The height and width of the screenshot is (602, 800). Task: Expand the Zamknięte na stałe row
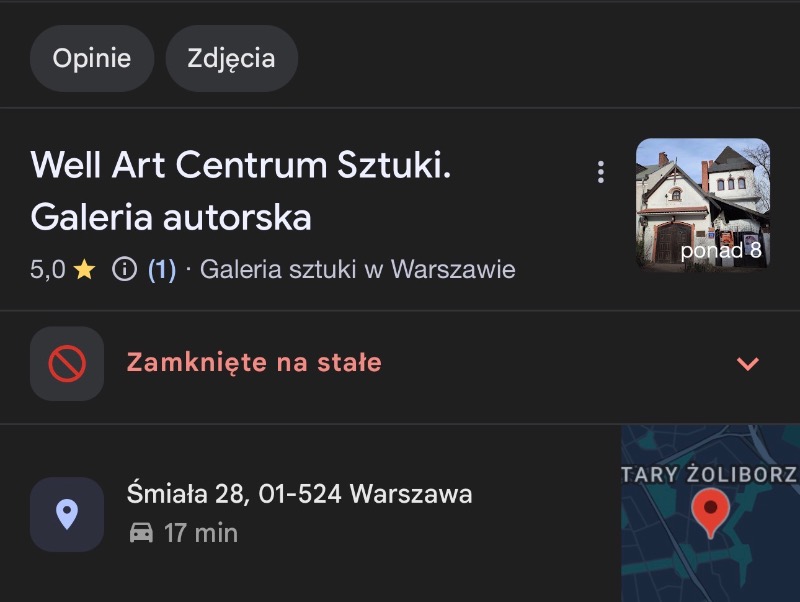coord(748,363)
